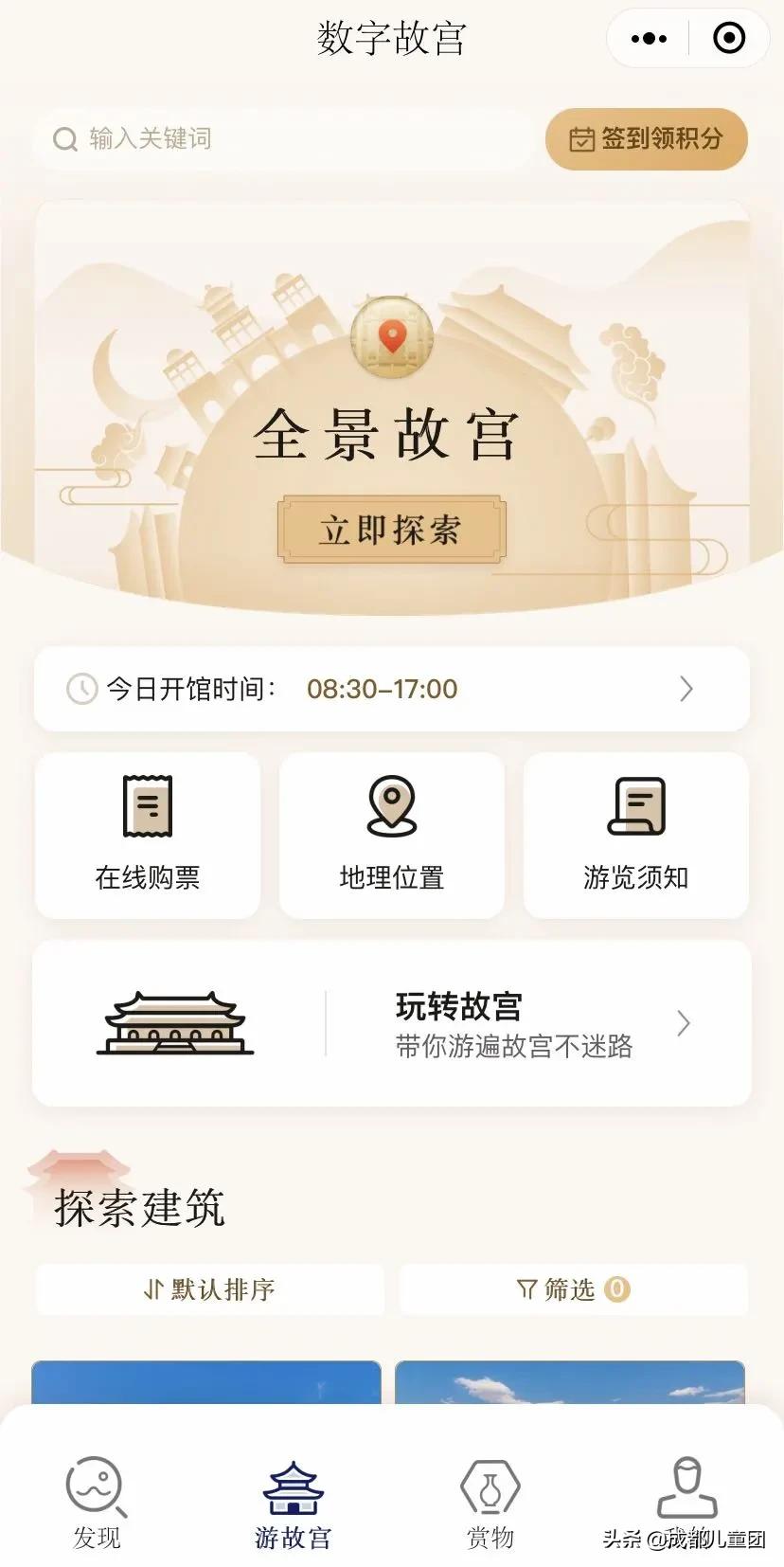Open the 发现 discover tab icon
Image resolution: width=784 pixels, height=1567 pixels.
[95, 1489]
